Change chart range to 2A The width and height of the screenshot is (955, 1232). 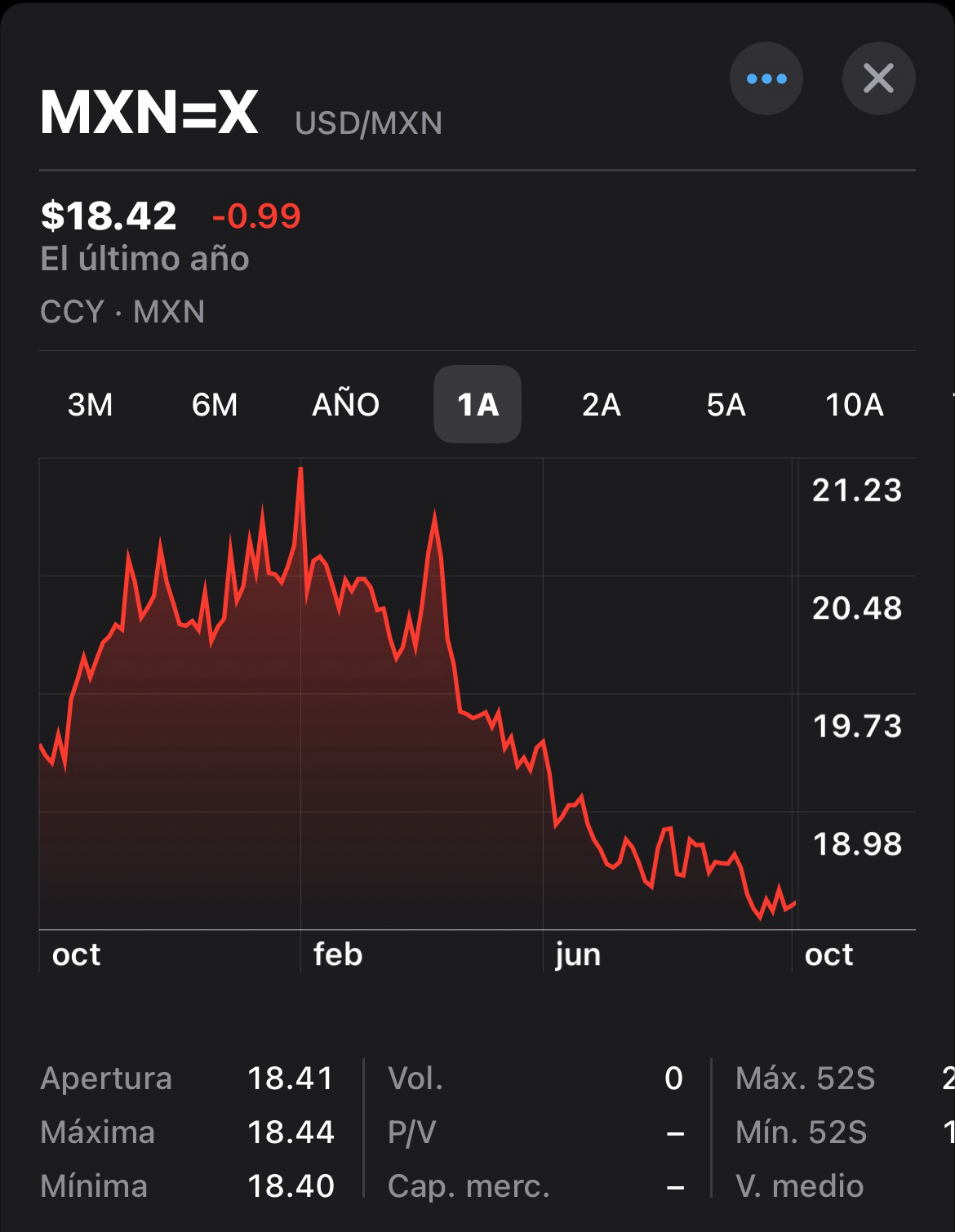coord(602,405)
